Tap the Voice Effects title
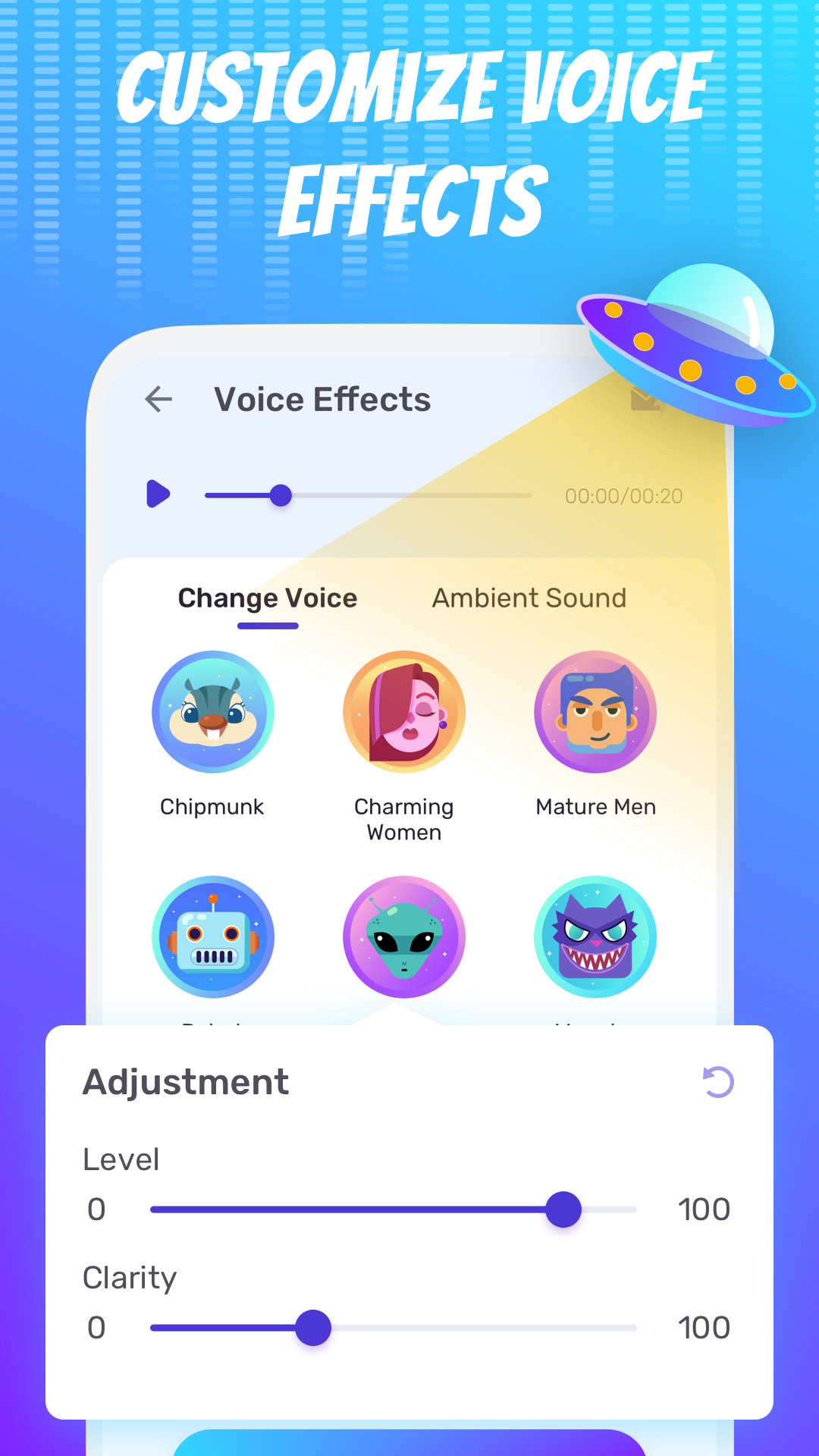The image size is (819, 1456). [322, 400]
